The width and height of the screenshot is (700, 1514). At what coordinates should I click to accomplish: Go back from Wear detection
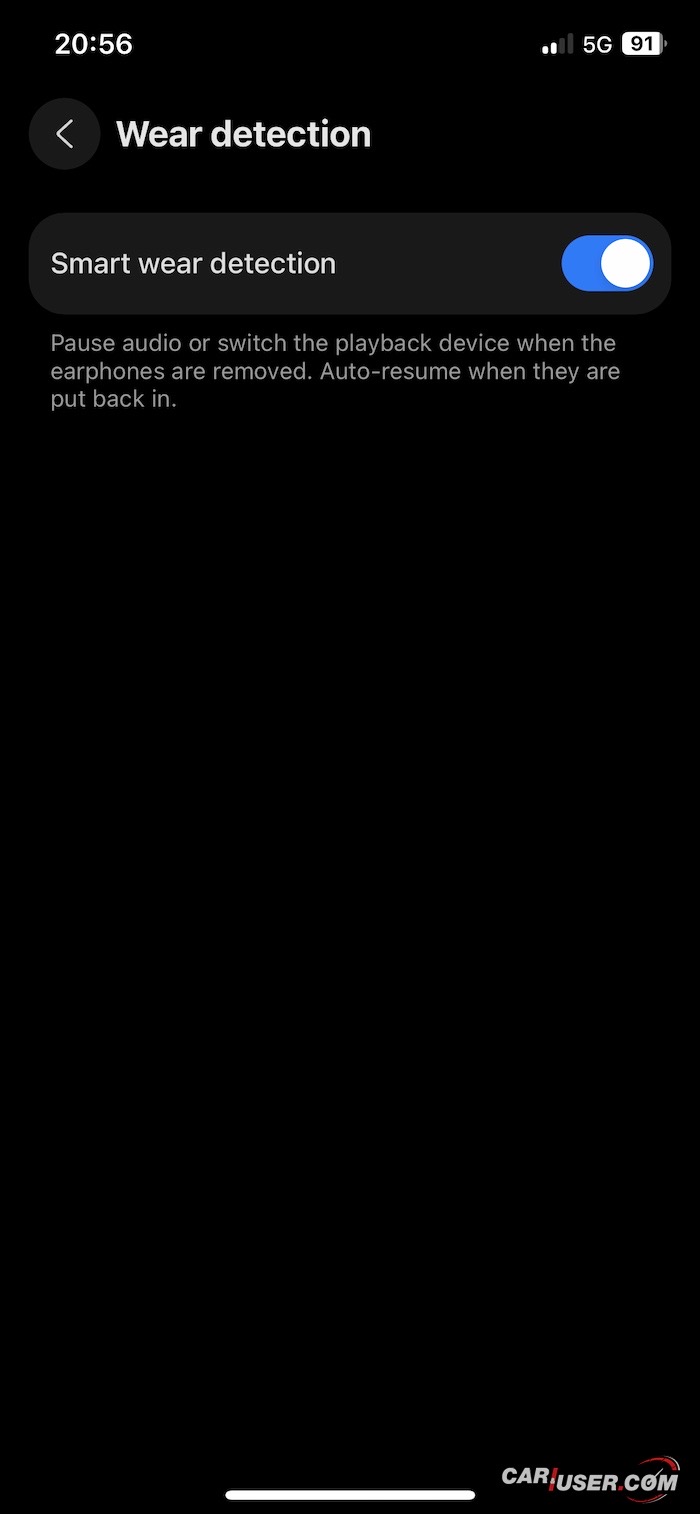(x=65, y=134)
